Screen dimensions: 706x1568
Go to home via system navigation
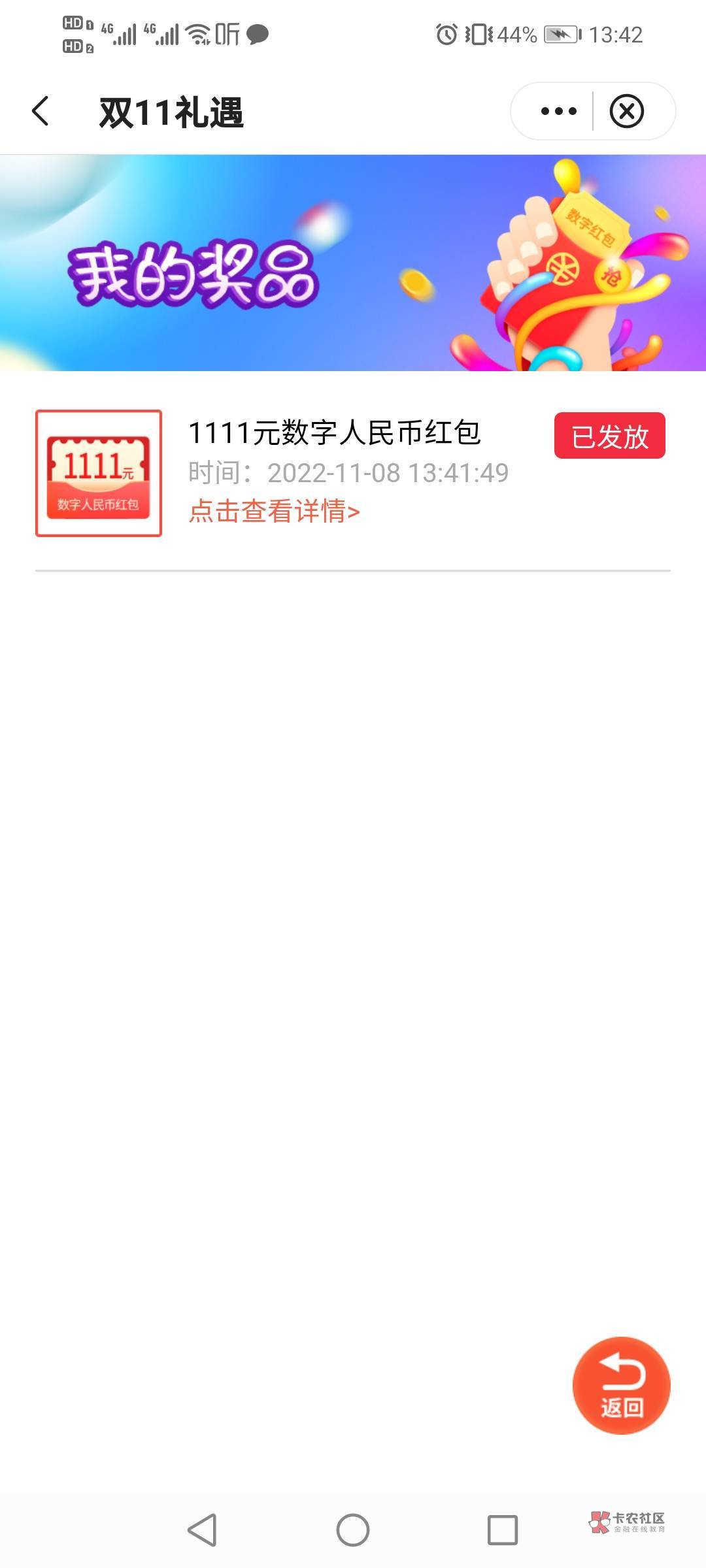353,1529
